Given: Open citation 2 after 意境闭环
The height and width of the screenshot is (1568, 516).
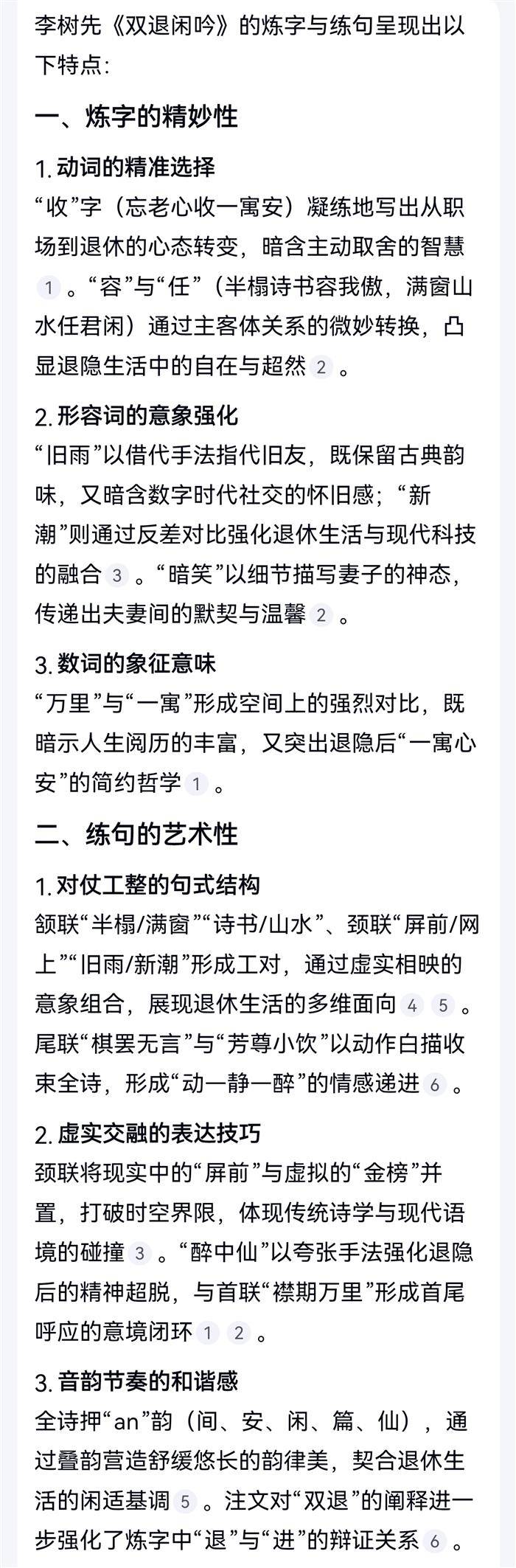Looking at the screenshot, I should pos(238,1333).
